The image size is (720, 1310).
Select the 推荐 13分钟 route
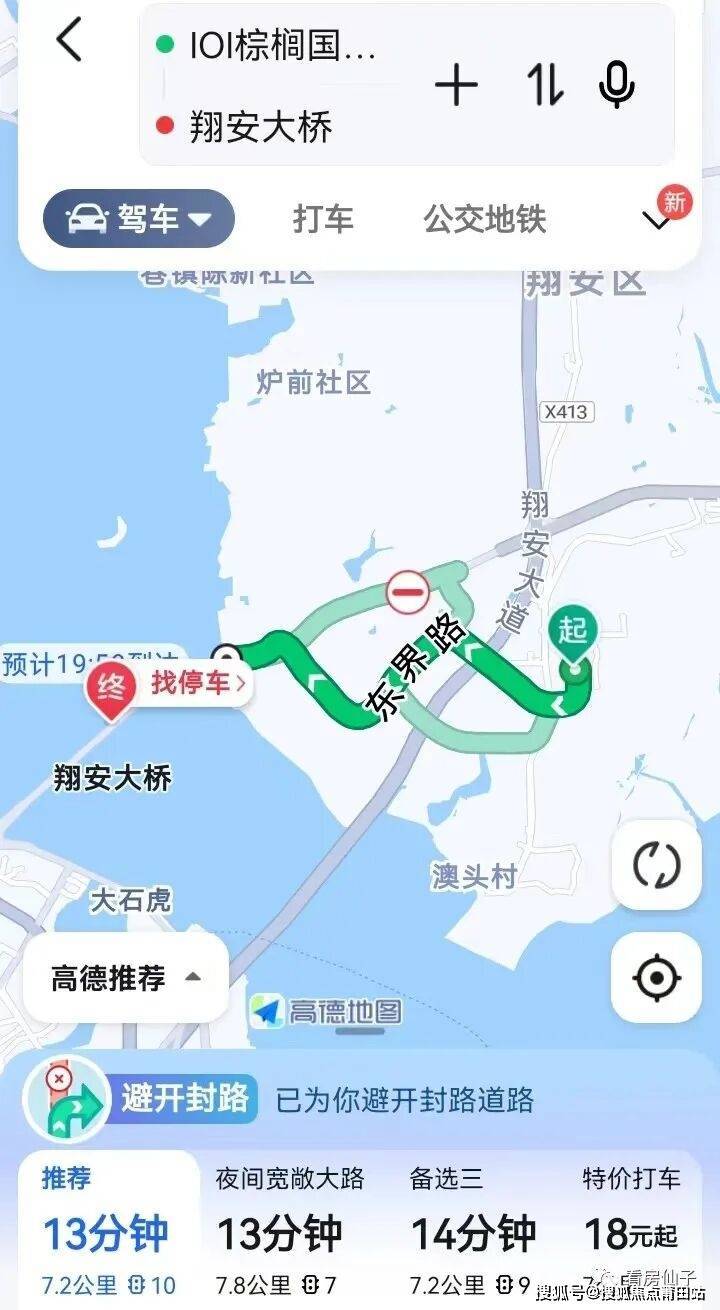click(x=108, y=1231)
